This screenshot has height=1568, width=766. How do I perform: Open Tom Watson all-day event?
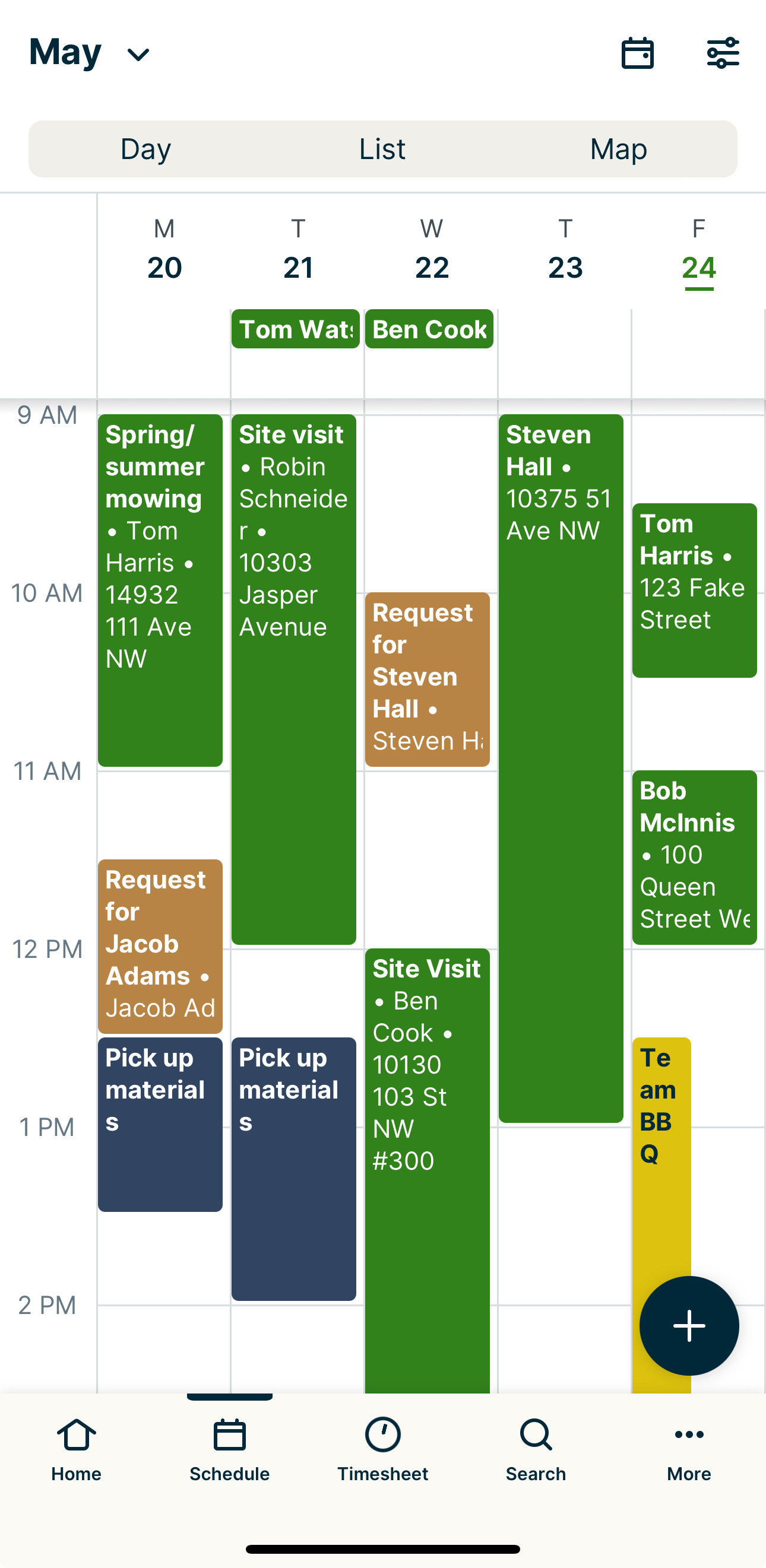(295, 329)
